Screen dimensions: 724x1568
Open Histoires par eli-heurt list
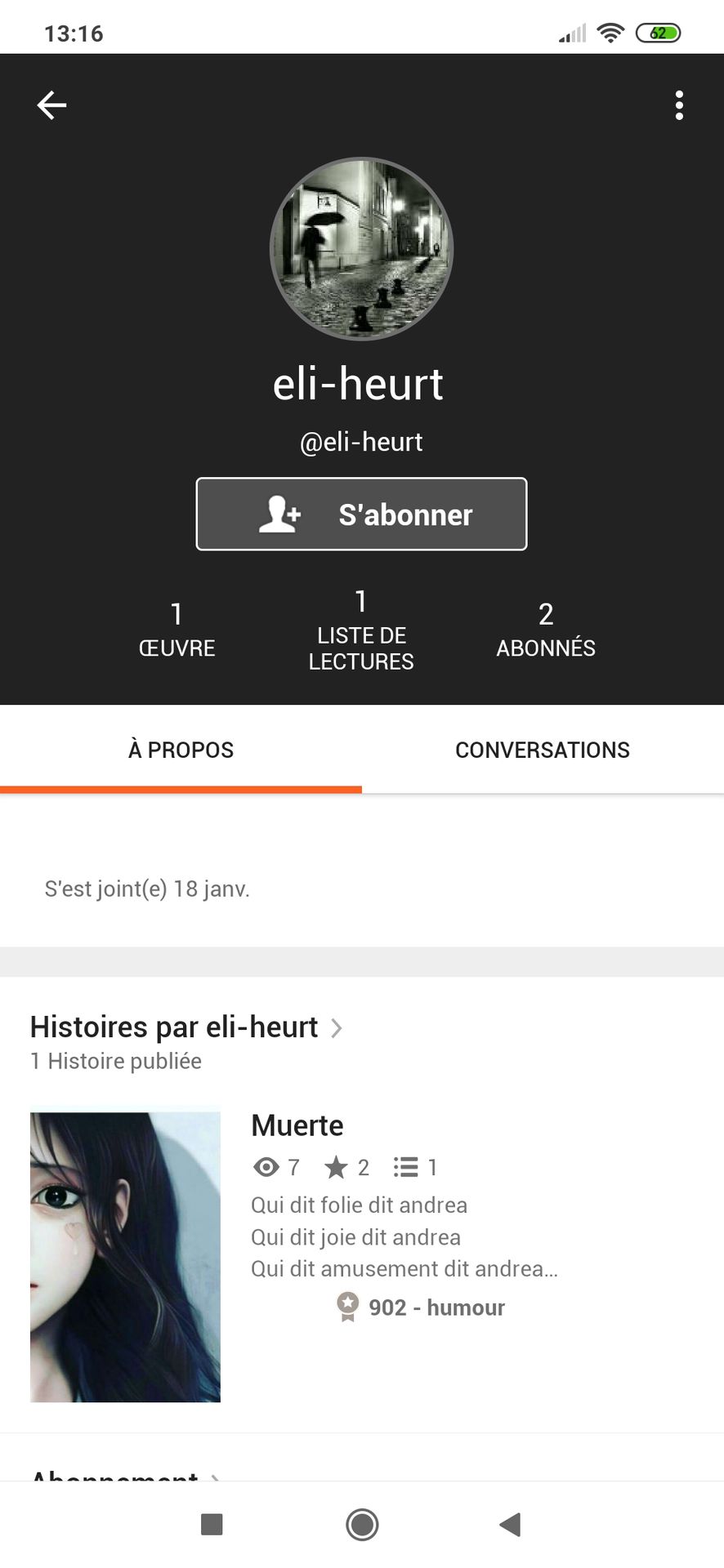pos(186,1027)
